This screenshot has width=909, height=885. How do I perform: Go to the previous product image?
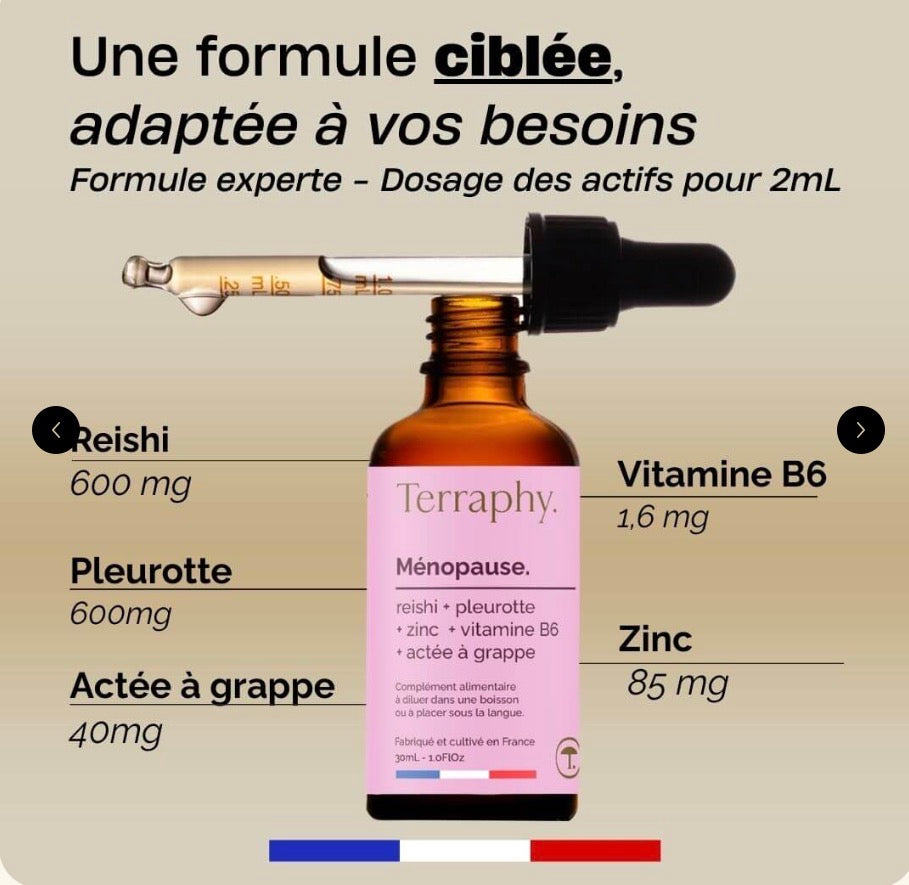tap(56, 430)
